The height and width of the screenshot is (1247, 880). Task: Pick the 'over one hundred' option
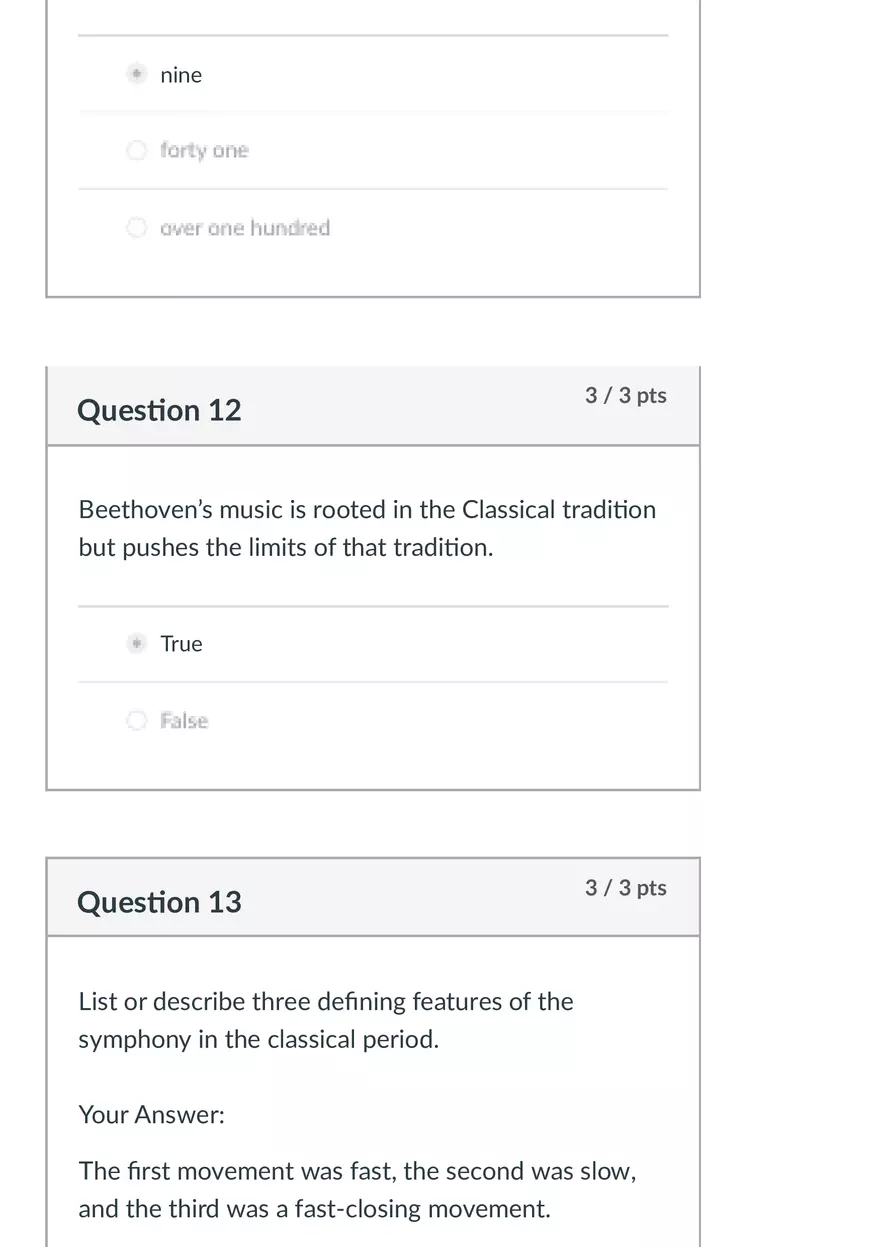point(138,228)
